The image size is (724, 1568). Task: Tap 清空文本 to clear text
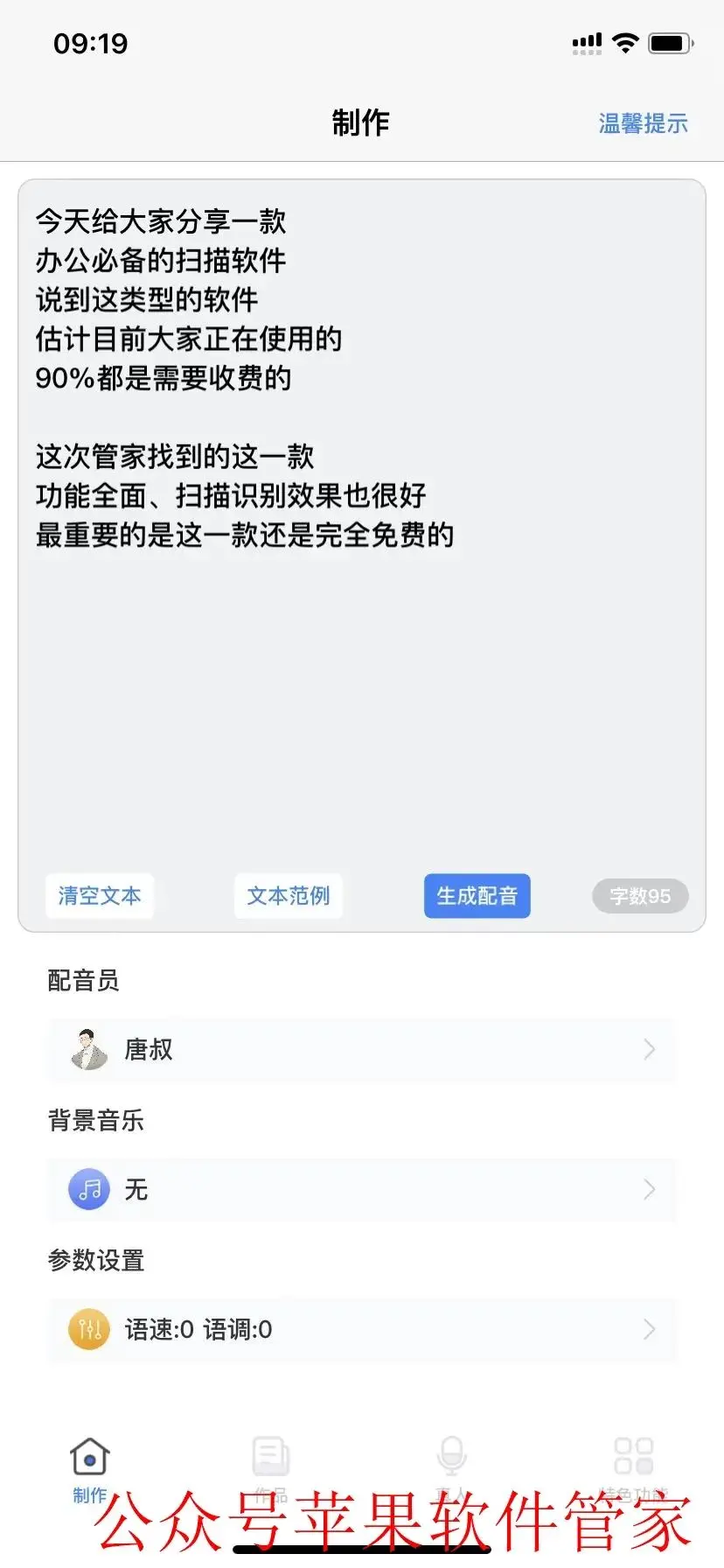tap(99, 895)
